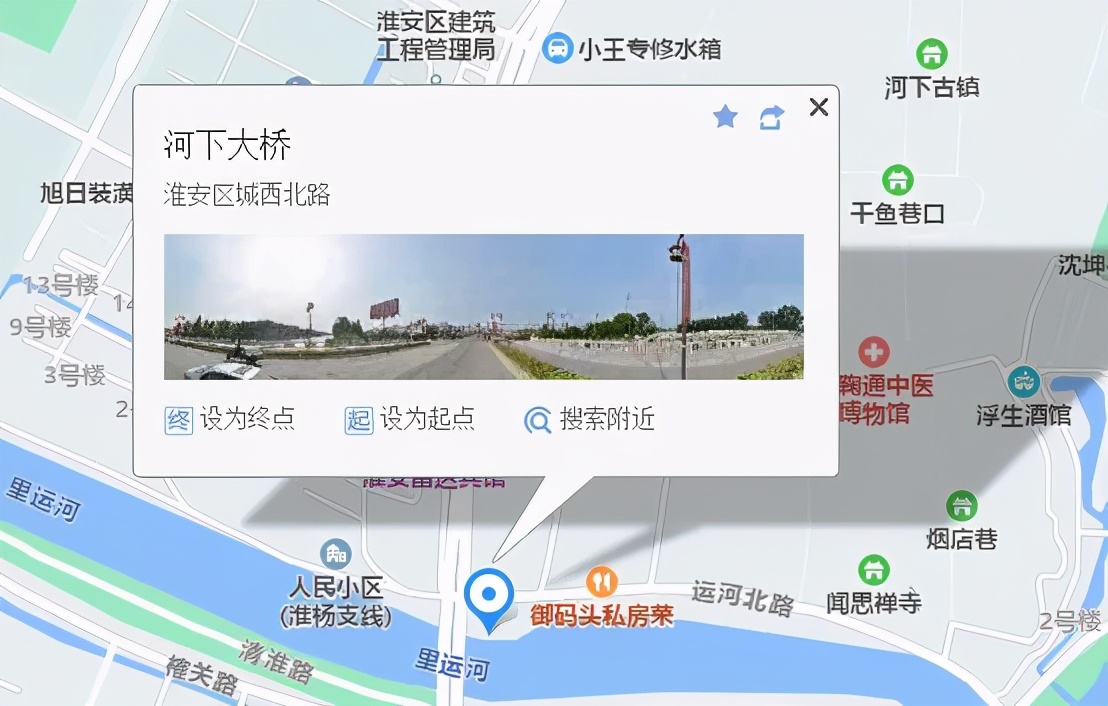The height and width of the screenshot is (706, 1108).
Task: Close the 河下大桥 info popup
Action: point(819,107)
